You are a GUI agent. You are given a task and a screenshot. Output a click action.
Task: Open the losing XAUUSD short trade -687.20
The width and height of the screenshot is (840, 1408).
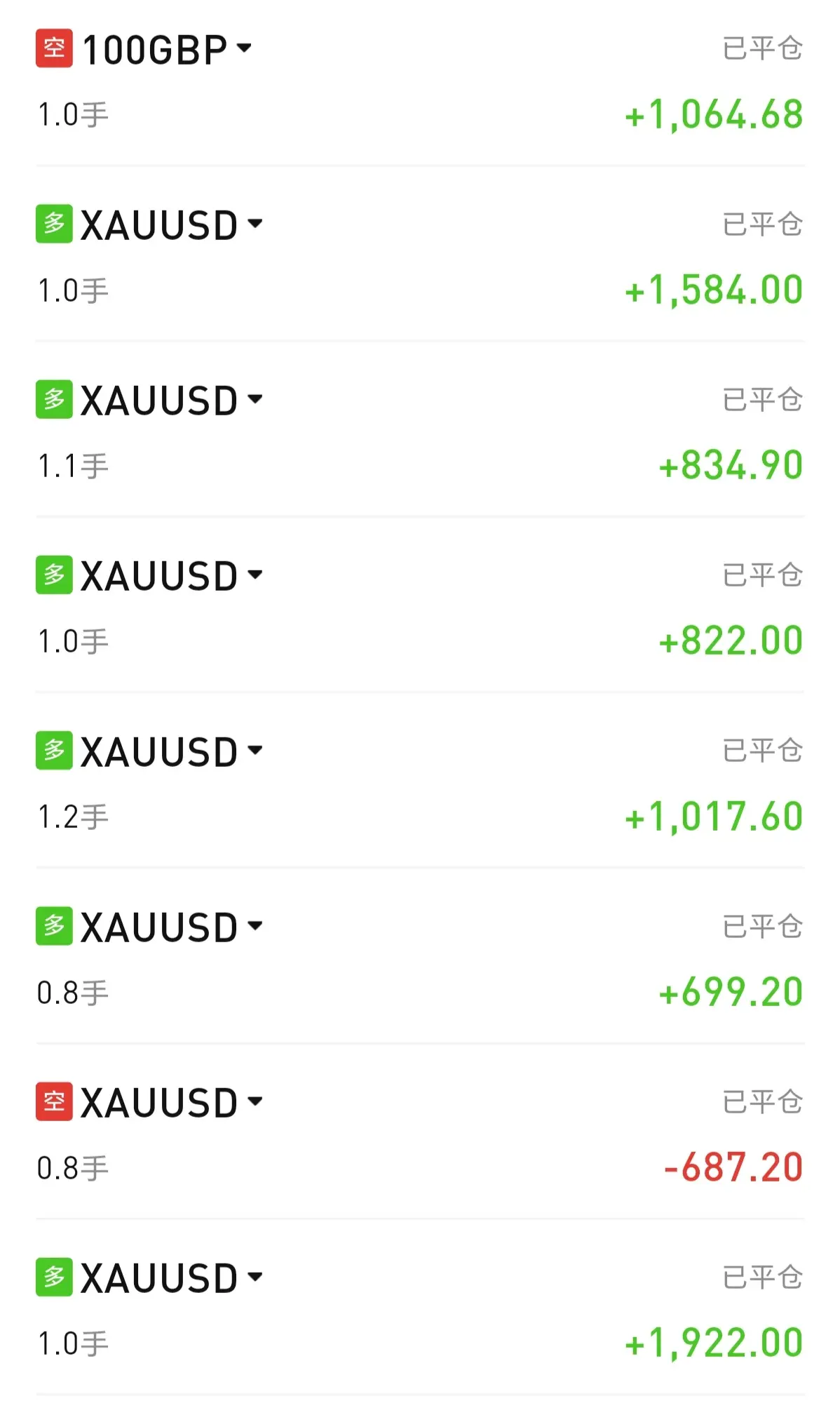point(255,1101)
